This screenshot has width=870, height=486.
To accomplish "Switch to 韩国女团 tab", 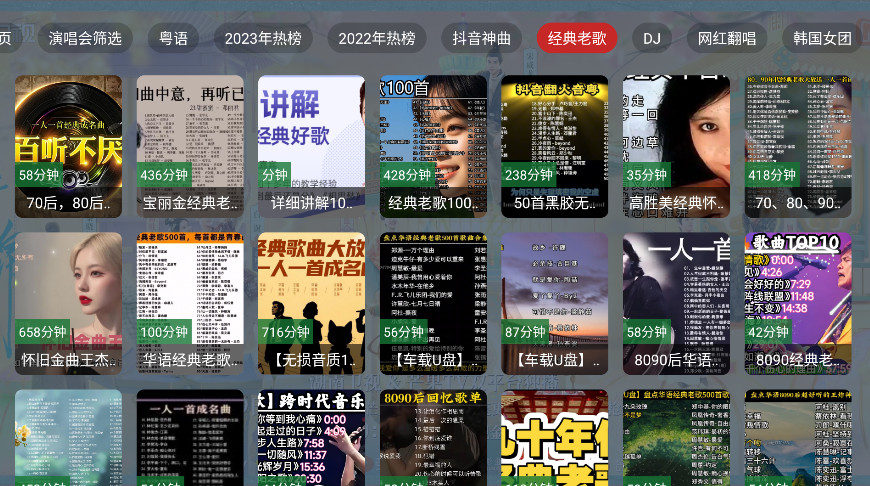I will 822,39.
